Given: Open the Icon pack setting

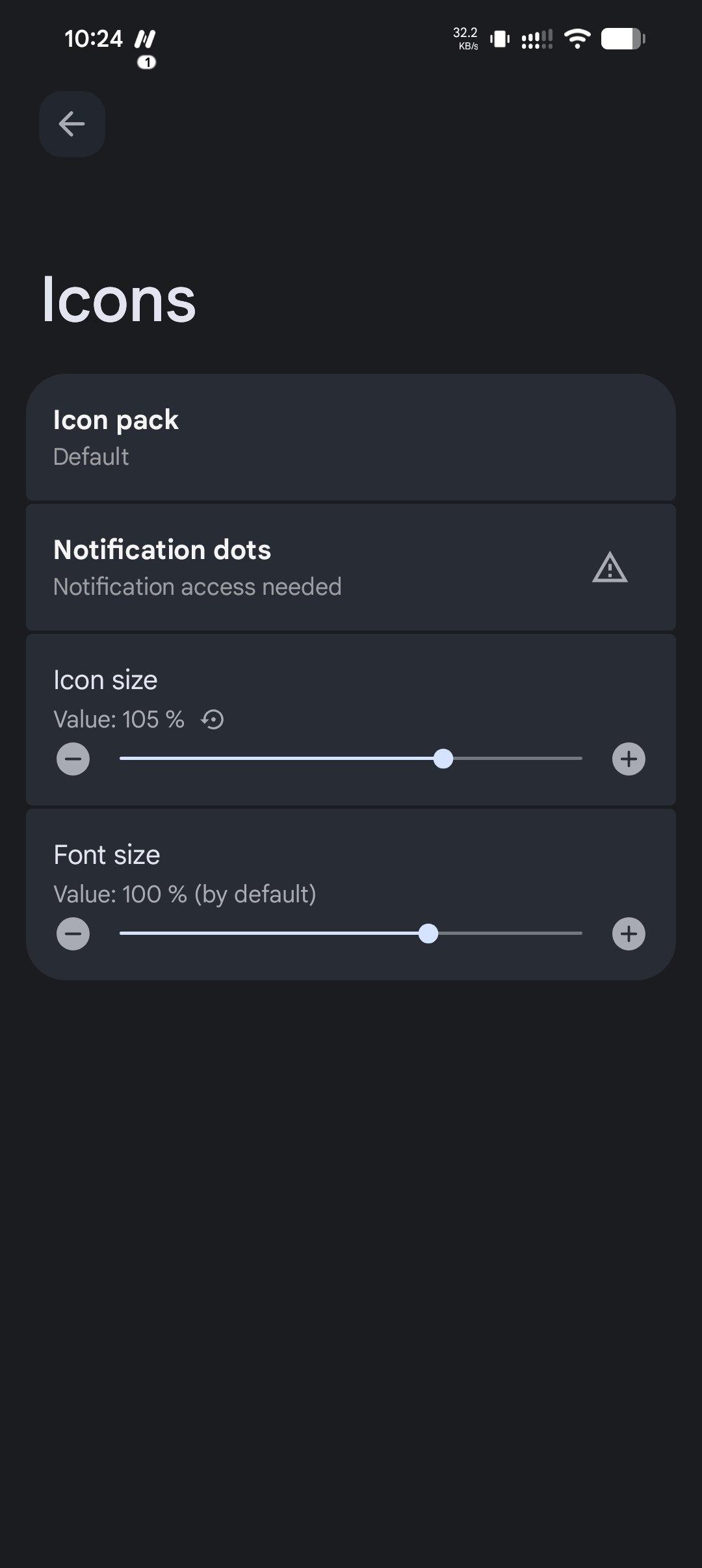Looking at the screenshot, I should click(351, 438).
